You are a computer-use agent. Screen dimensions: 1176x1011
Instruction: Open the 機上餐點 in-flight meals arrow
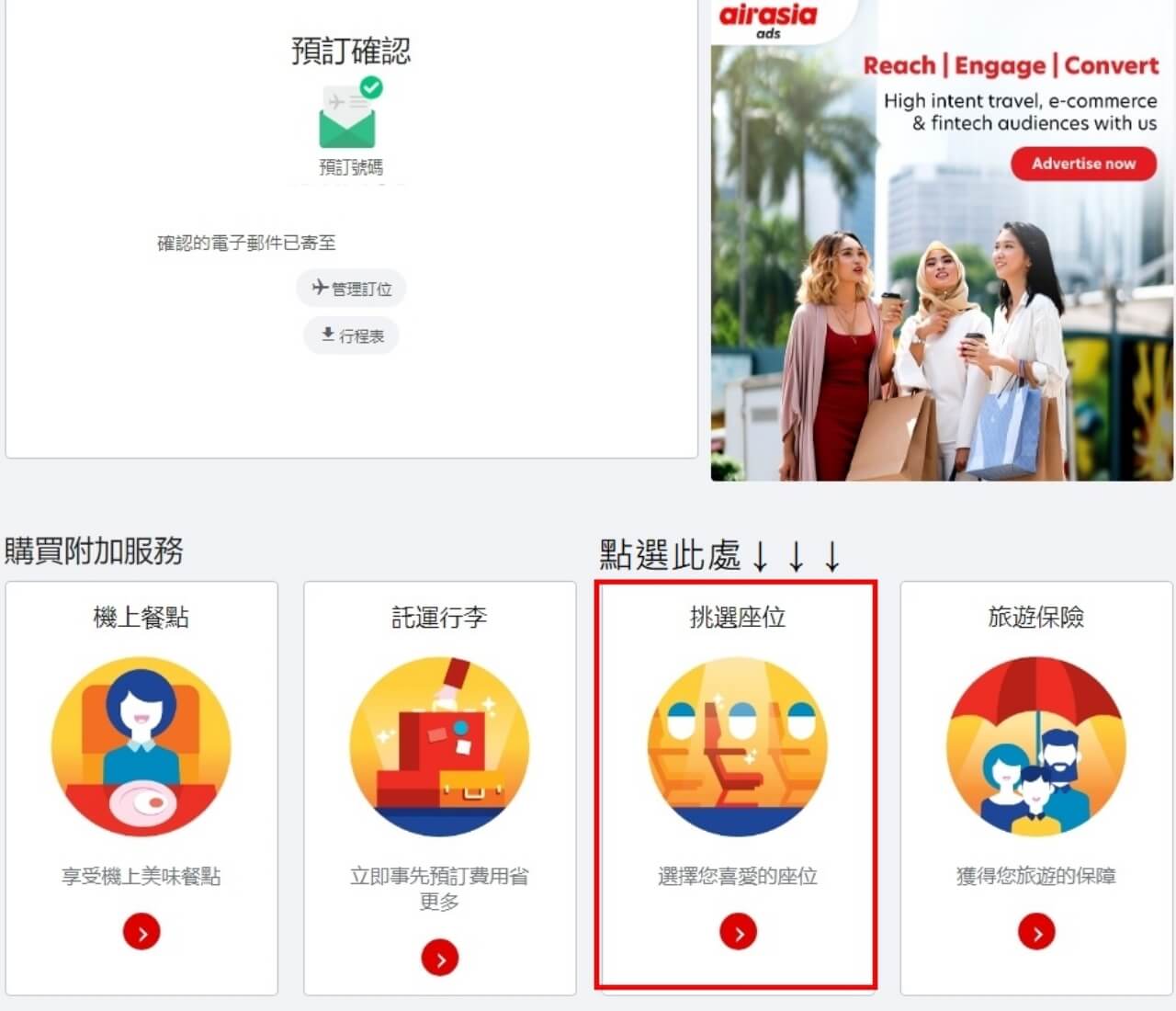coord(141,932)
